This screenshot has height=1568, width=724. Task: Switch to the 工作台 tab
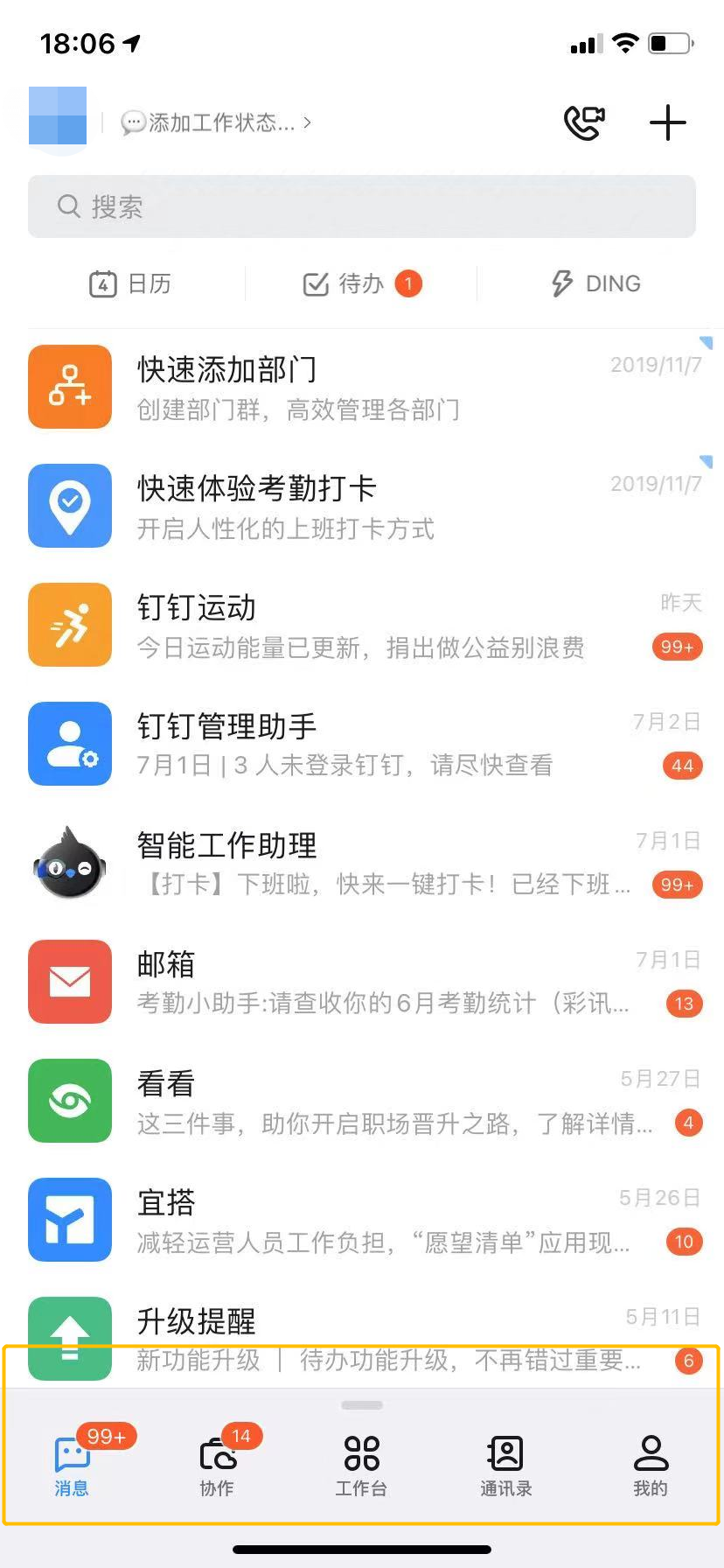(361, 1463)
